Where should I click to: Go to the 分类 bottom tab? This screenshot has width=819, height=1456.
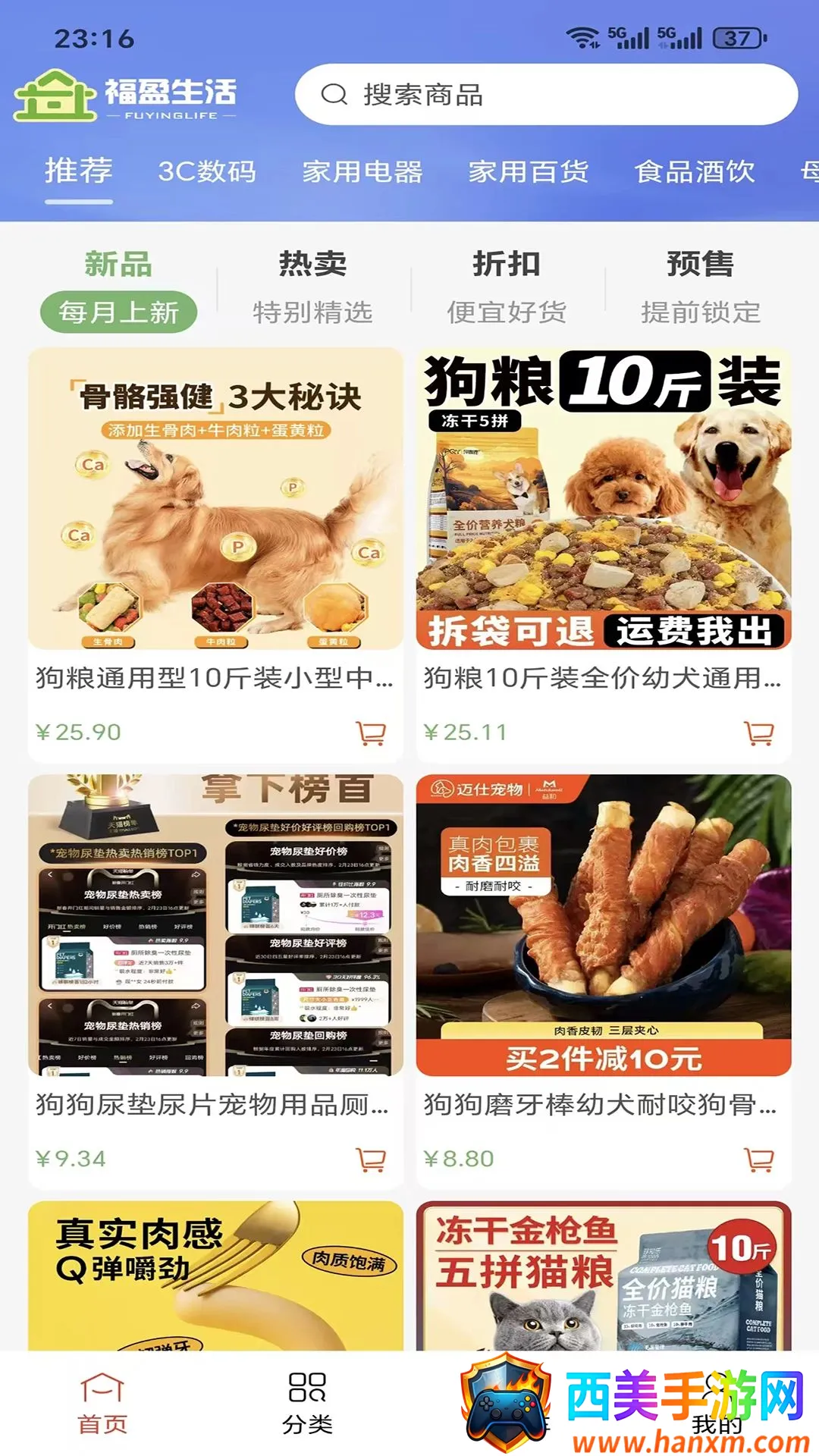click(x=307, y=1404)
